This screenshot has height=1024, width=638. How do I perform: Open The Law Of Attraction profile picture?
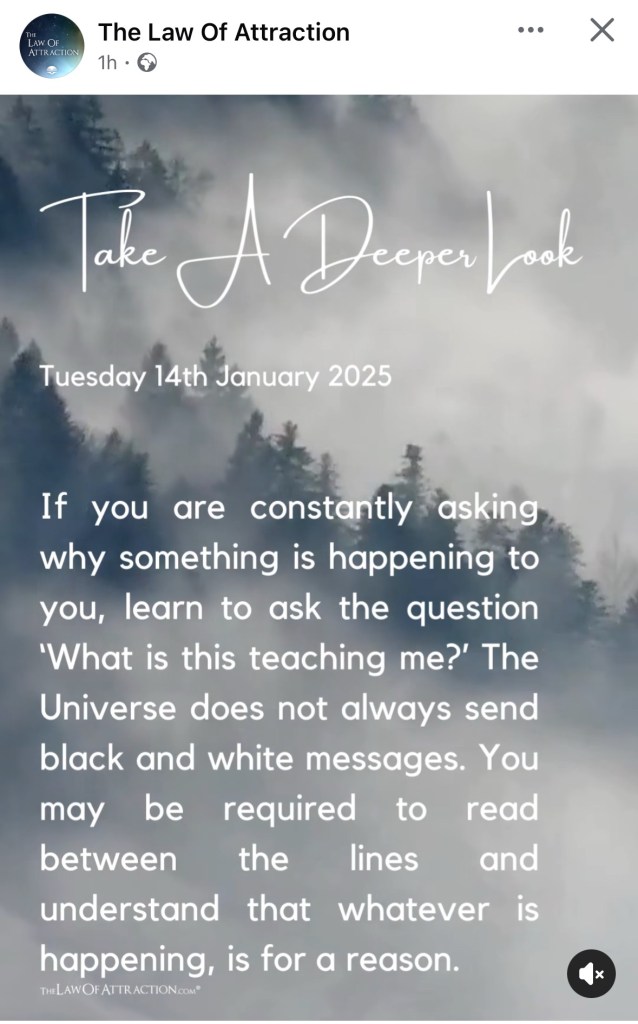(52, 46)
